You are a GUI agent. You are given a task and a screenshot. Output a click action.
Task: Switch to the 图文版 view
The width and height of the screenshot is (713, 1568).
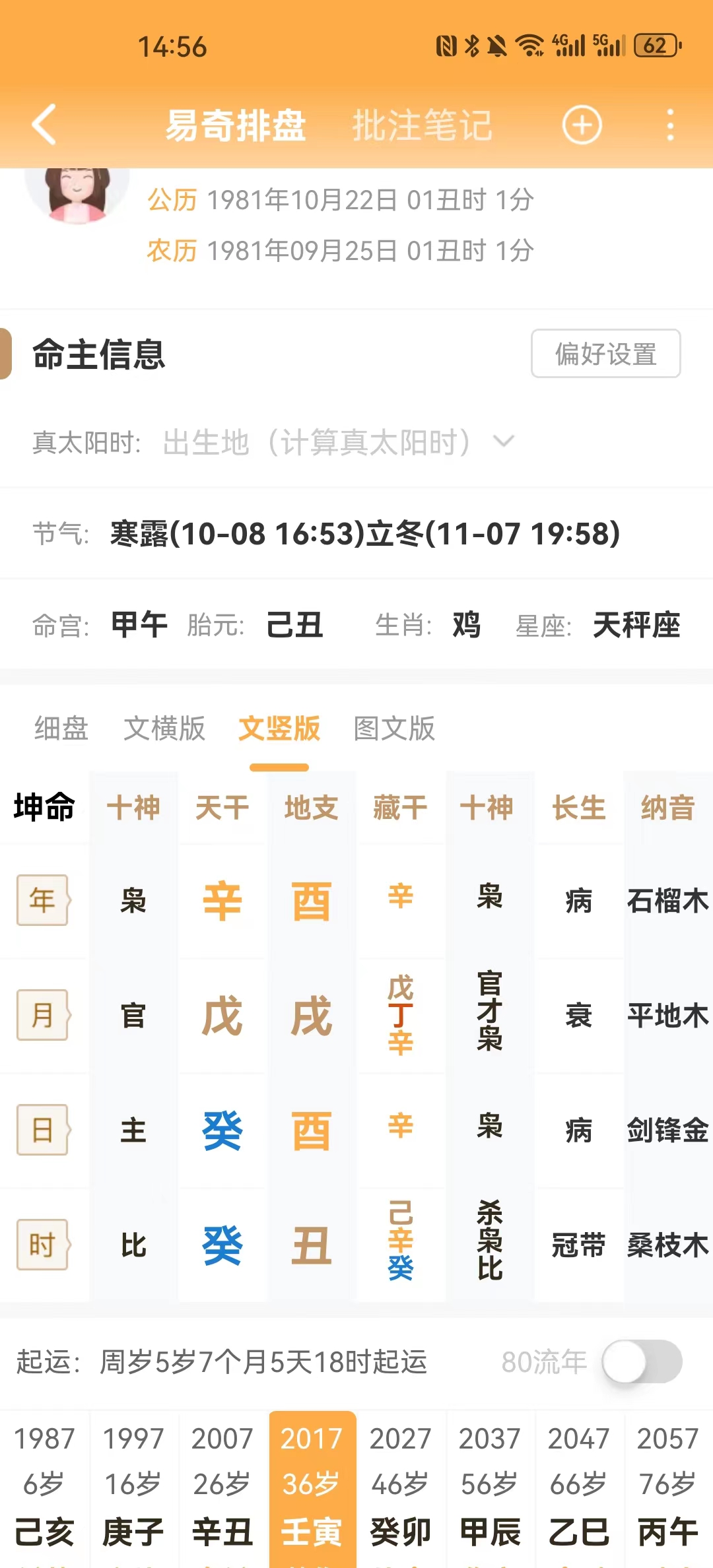coord(394,729)
